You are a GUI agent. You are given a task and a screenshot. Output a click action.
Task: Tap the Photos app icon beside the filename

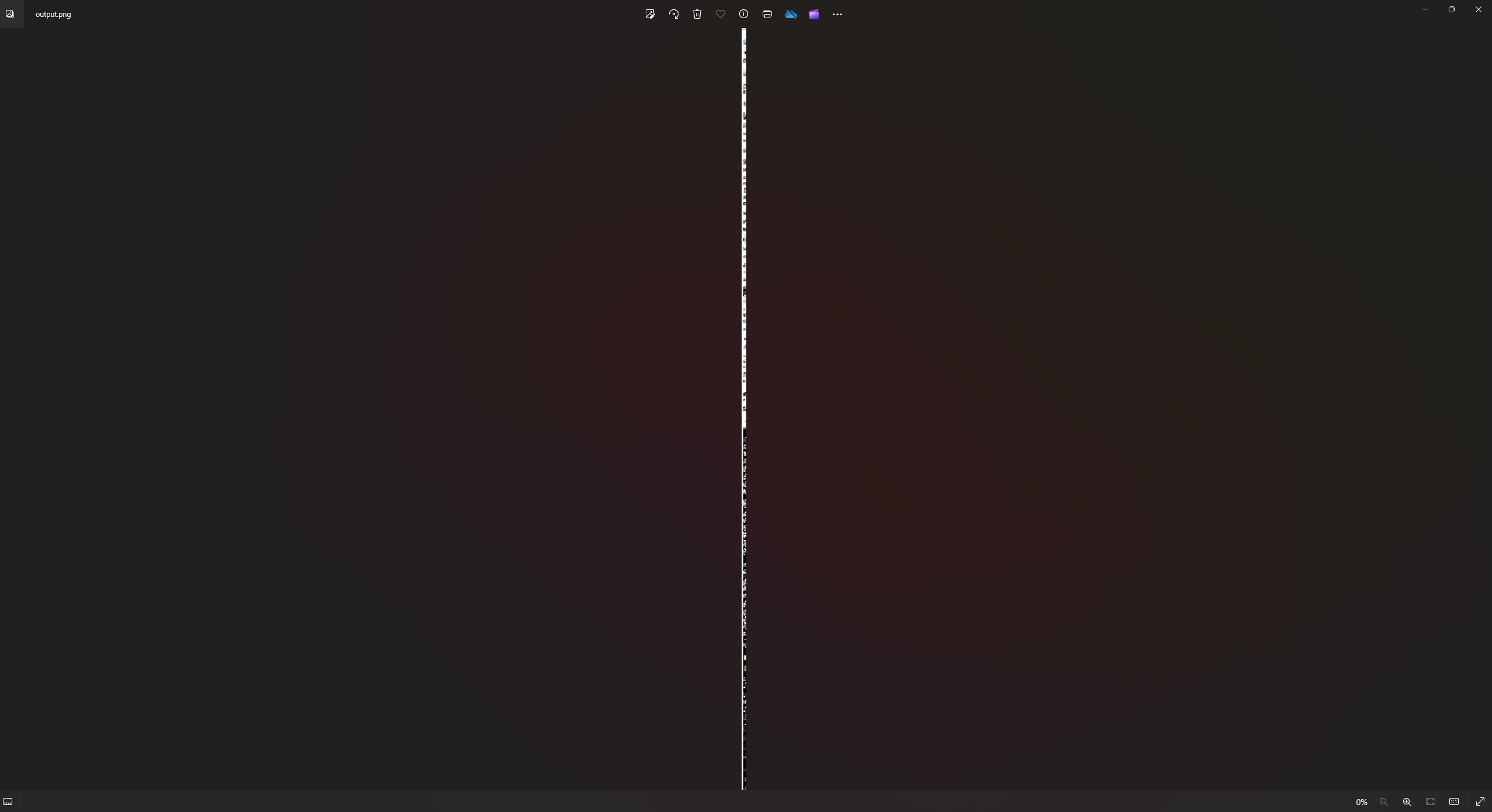click(x=10, y=14)
